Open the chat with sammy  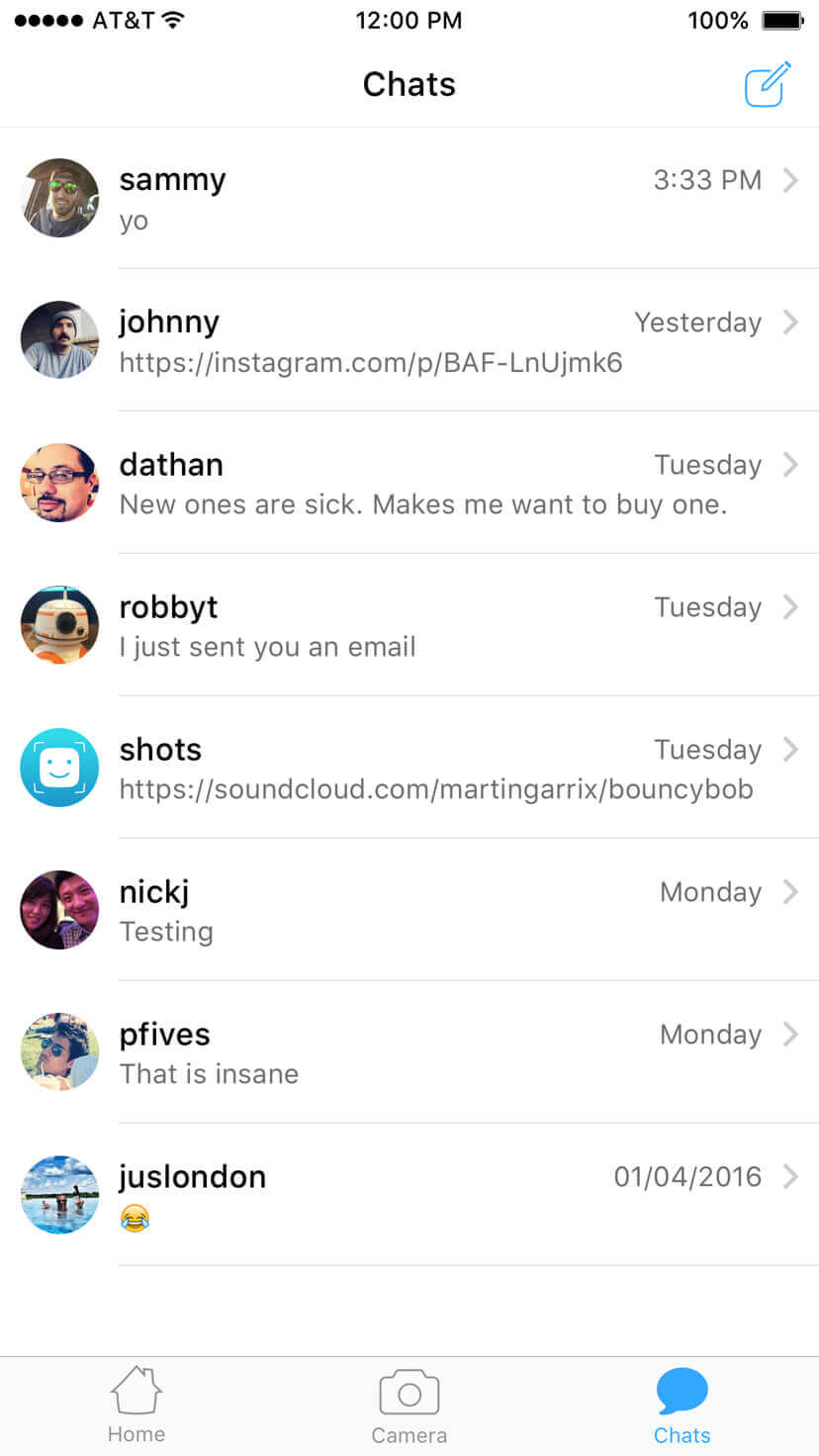coord(409,198)
